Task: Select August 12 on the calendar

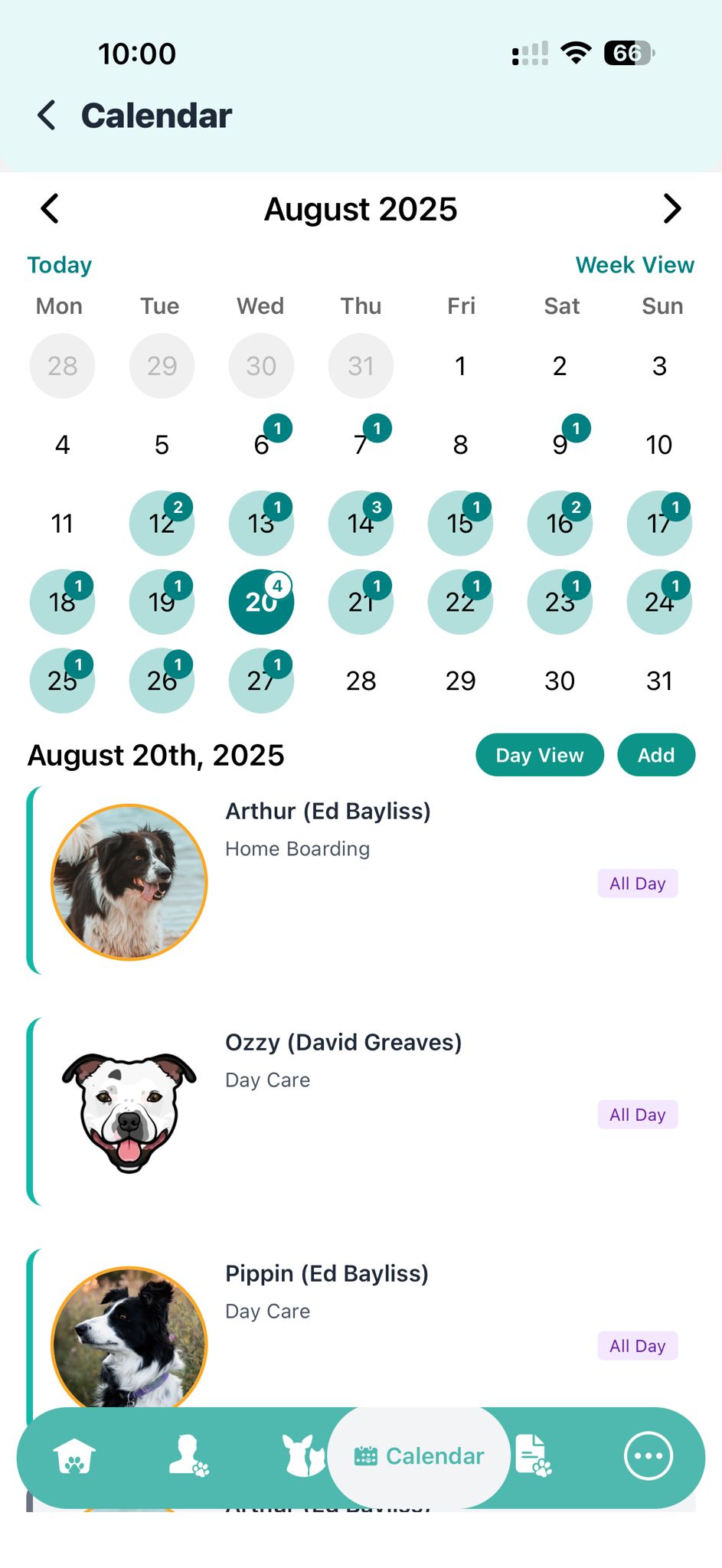Action: coord(162,524)
